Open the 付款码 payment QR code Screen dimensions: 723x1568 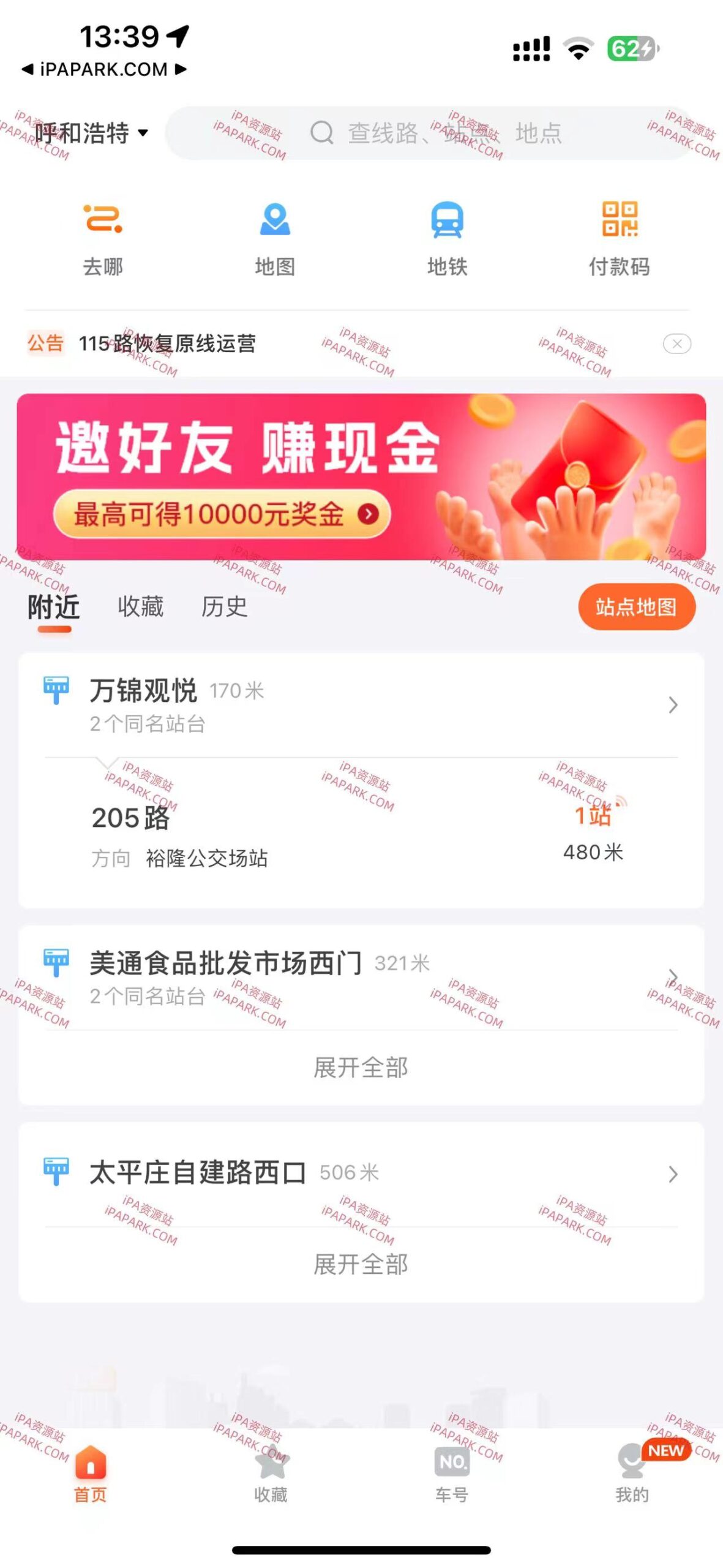point(619,236)
